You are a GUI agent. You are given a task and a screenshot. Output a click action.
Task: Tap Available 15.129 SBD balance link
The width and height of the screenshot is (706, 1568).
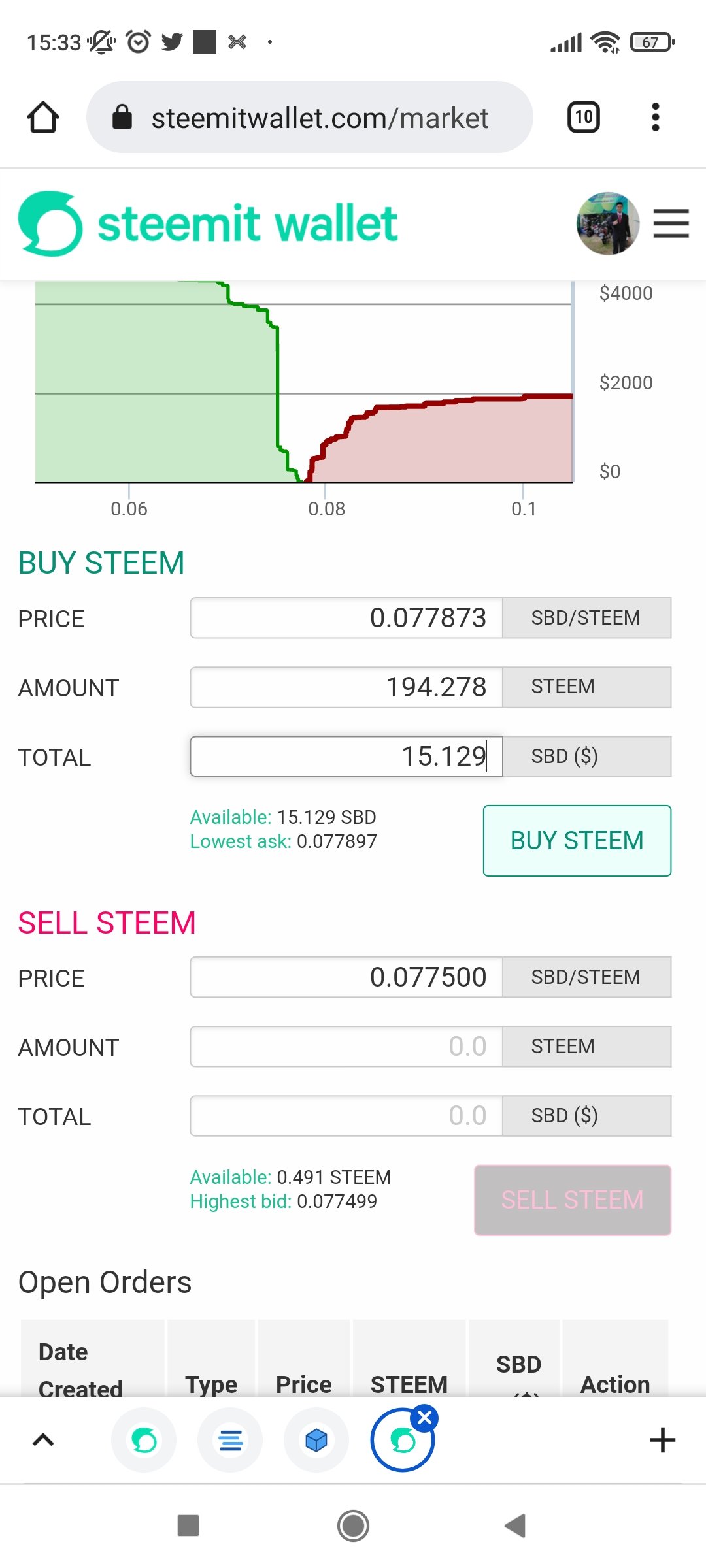pos(283,817)
